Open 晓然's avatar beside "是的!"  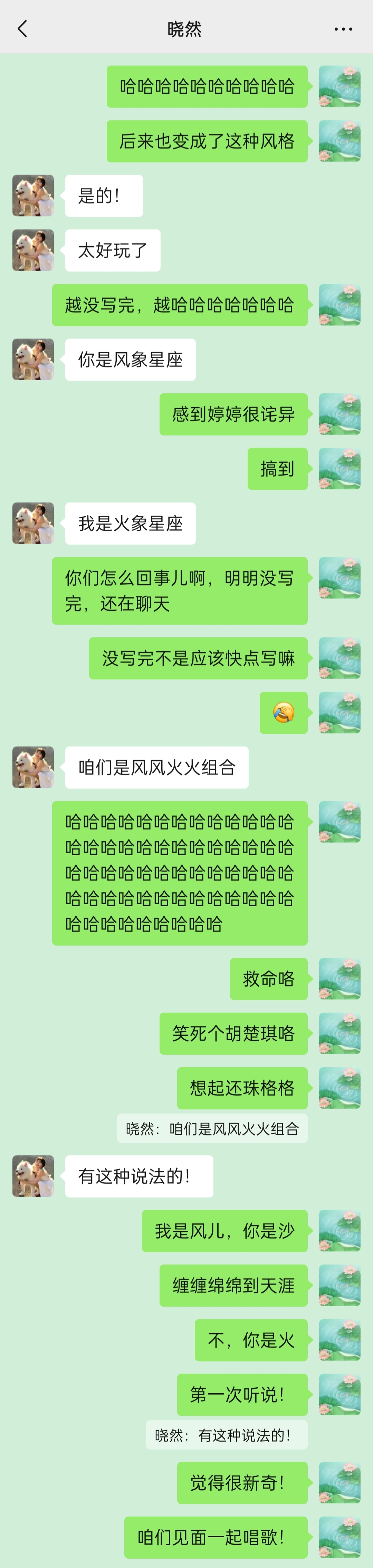tap(34, 195)
